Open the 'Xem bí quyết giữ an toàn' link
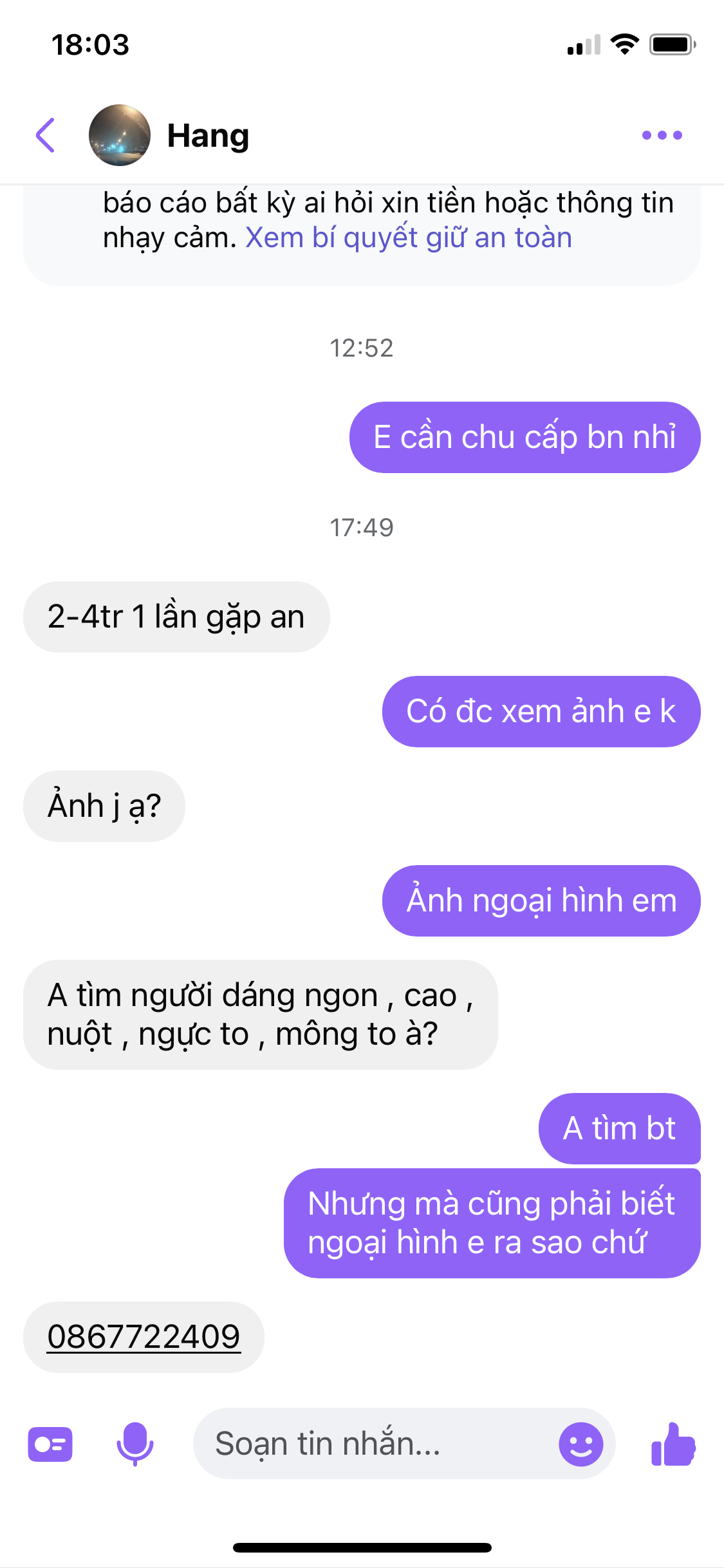Screen dimensions: 724x1568 pos(409,238)
